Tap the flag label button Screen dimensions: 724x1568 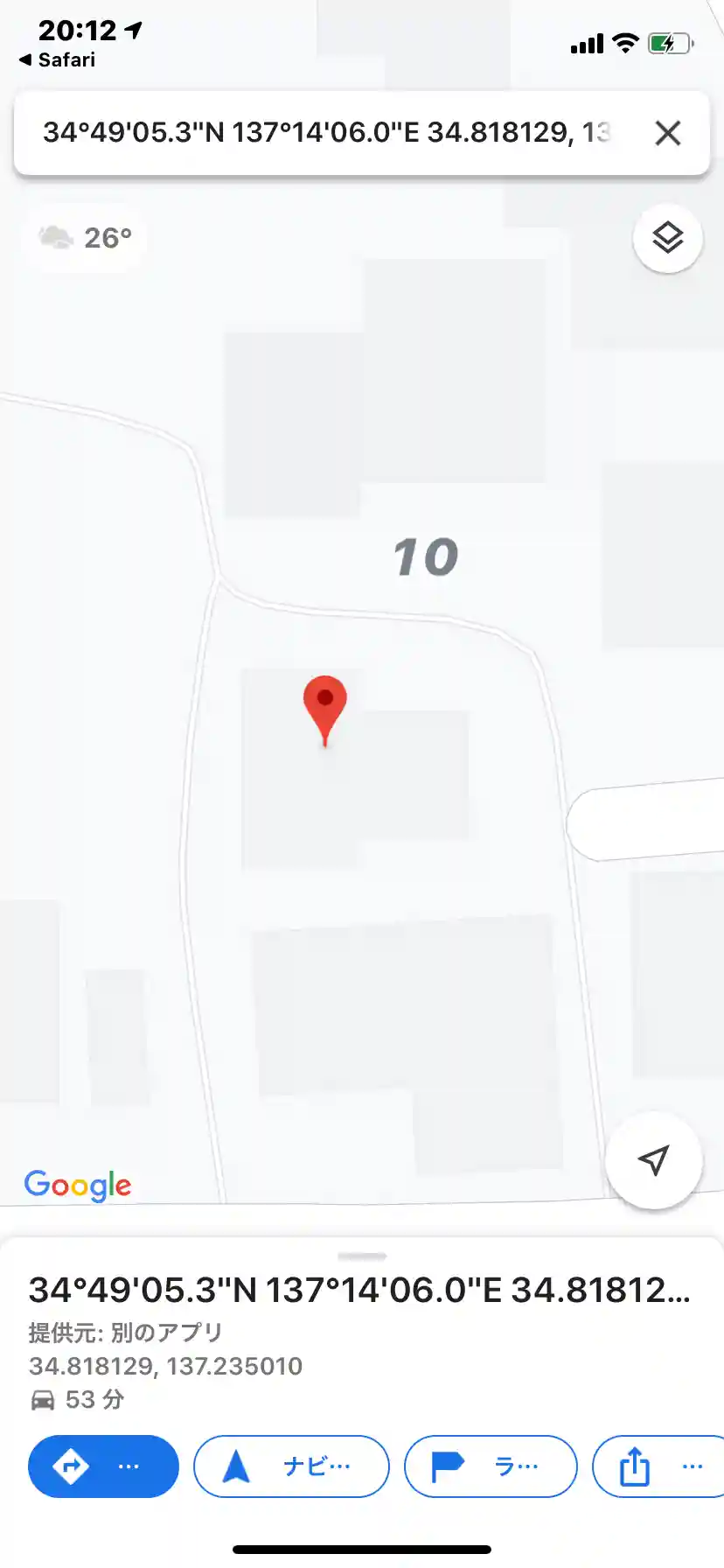(491, 1466)
